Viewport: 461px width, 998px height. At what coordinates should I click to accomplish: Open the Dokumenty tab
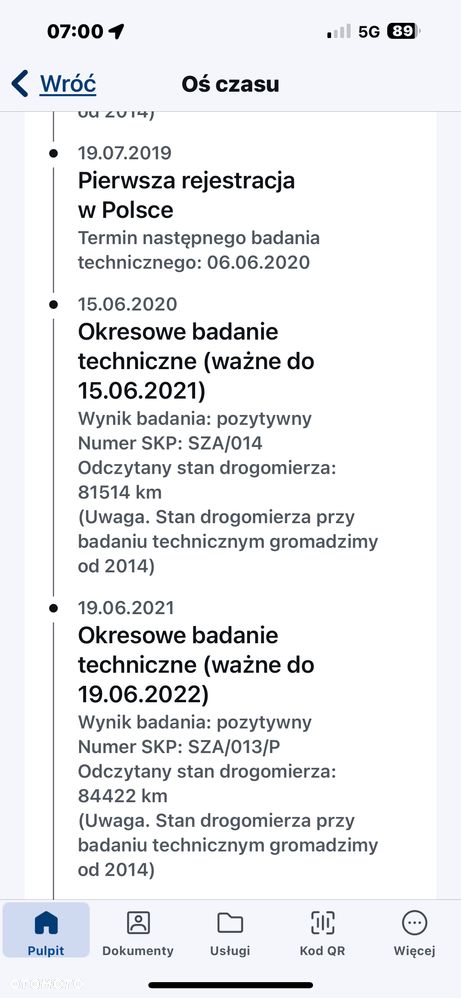click(138, 932)
